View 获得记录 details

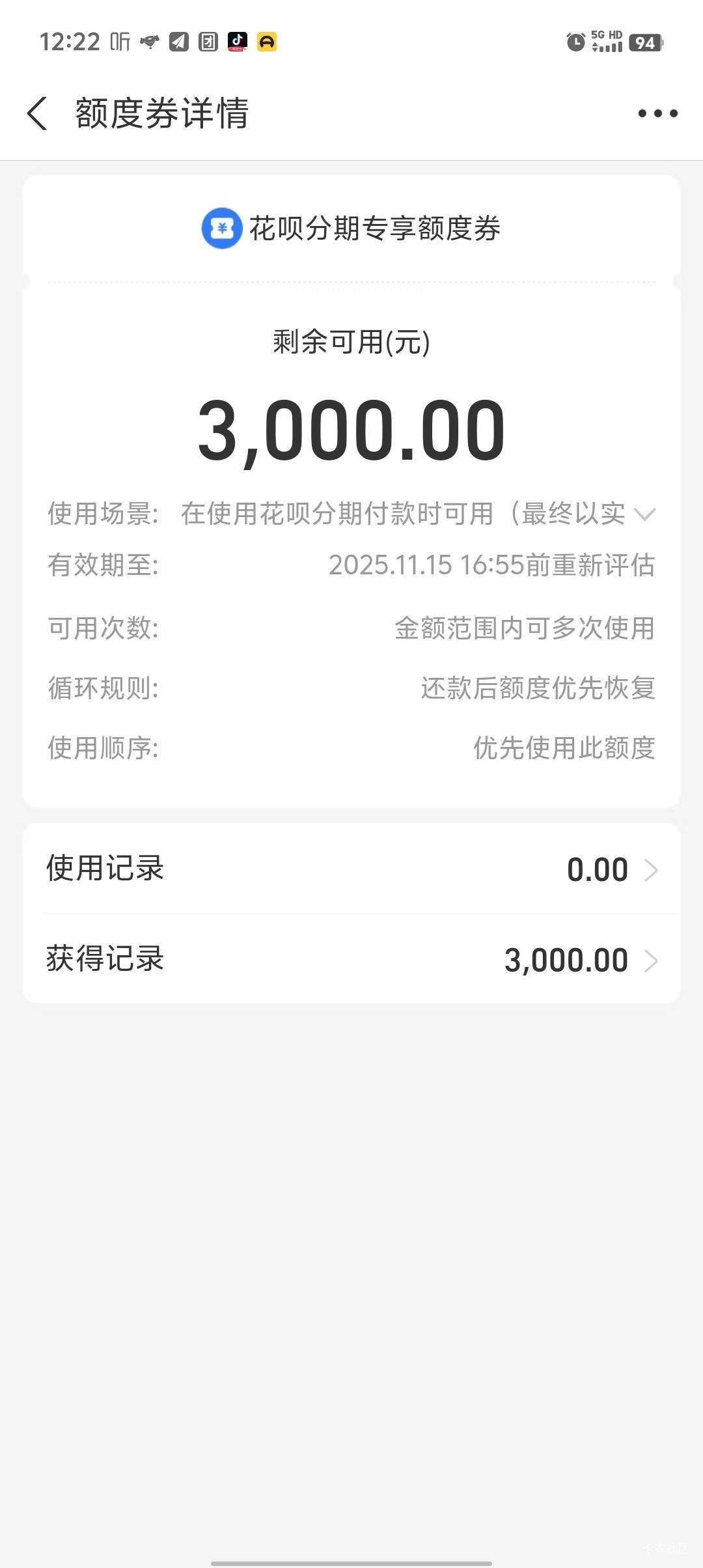(351, 960)
